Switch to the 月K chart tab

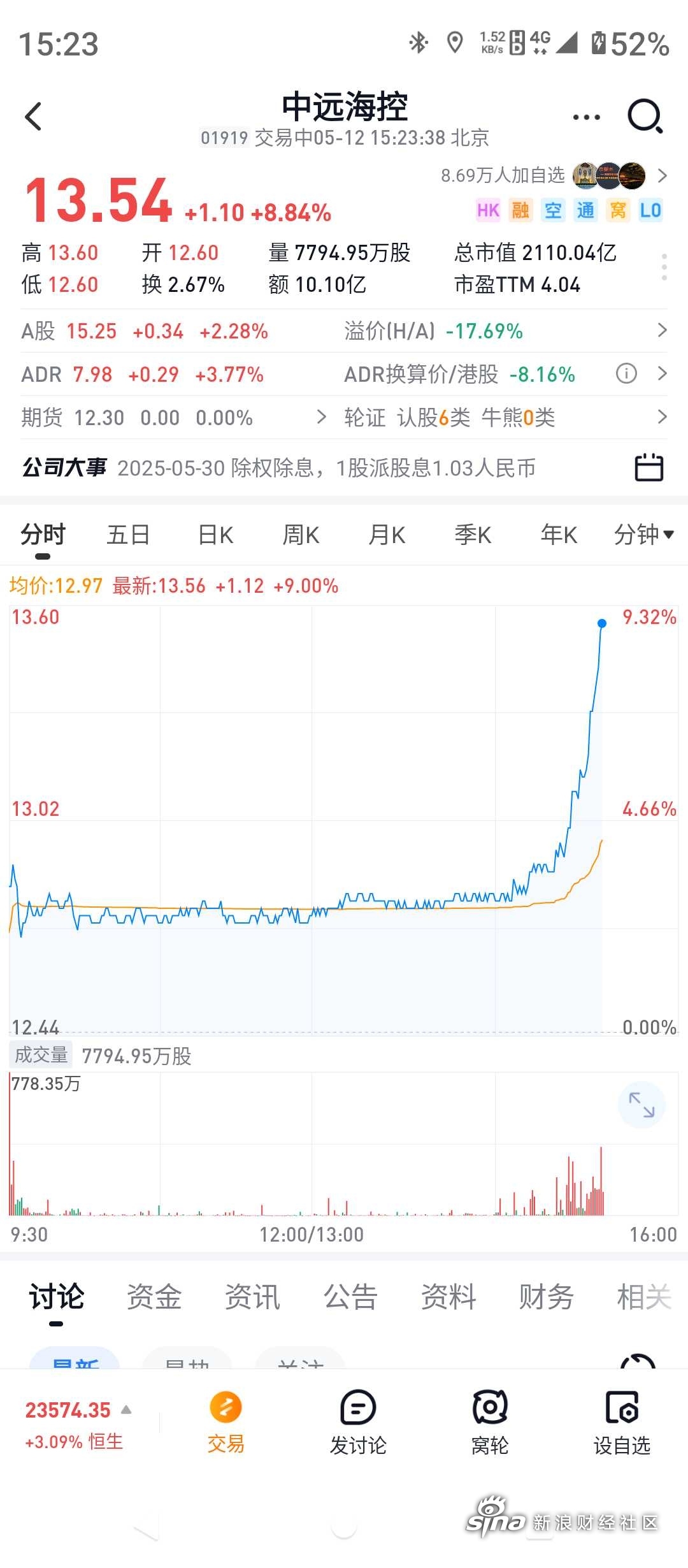[387, 535]
